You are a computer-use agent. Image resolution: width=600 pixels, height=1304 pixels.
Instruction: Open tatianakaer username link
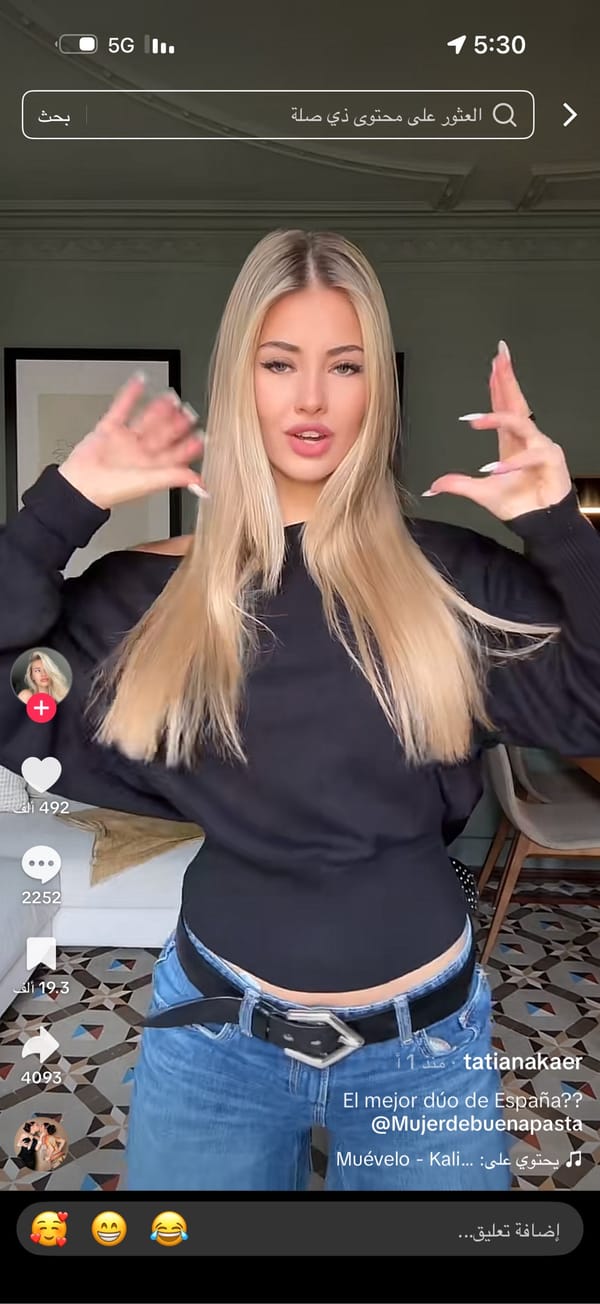[522, 1062]
